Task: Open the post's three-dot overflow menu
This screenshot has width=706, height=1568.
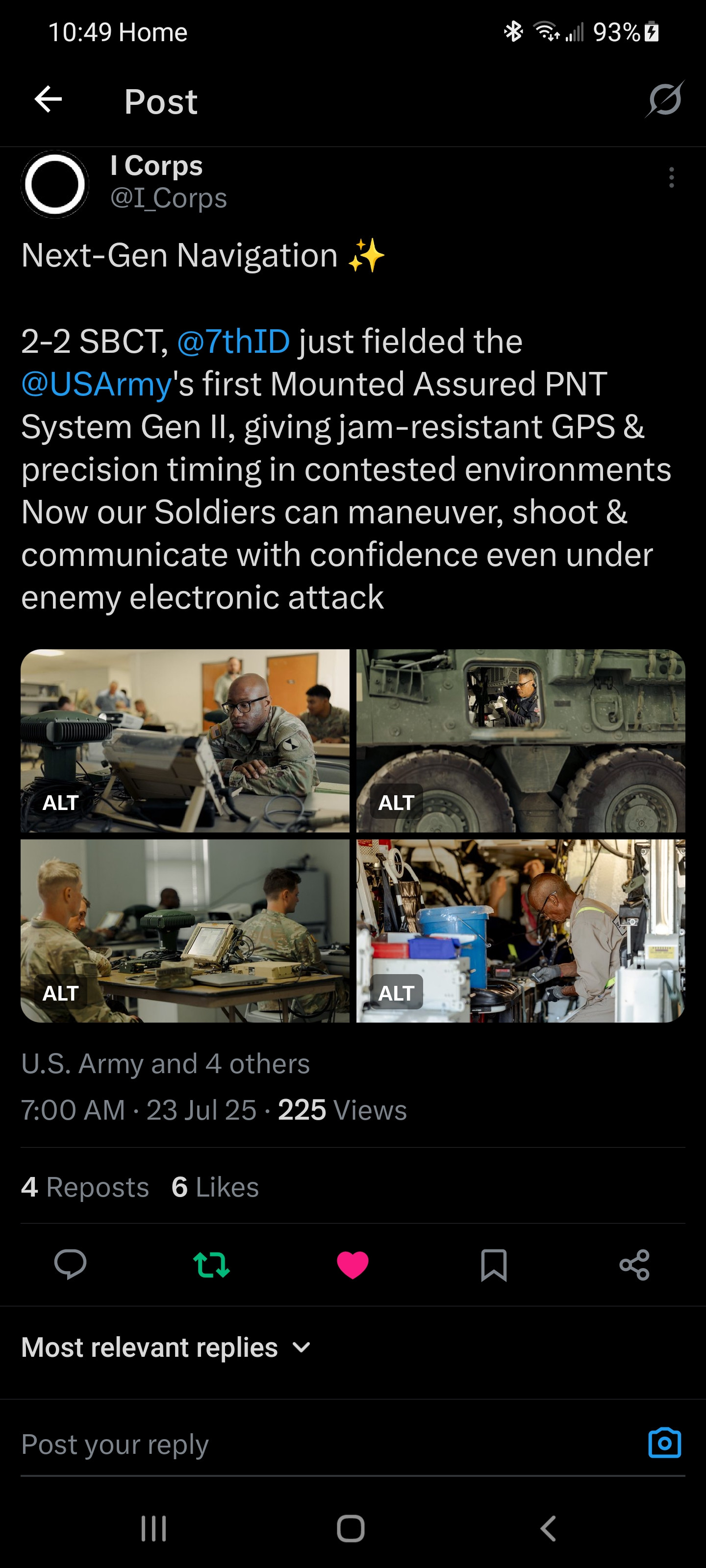Action: tap(671, 178)
